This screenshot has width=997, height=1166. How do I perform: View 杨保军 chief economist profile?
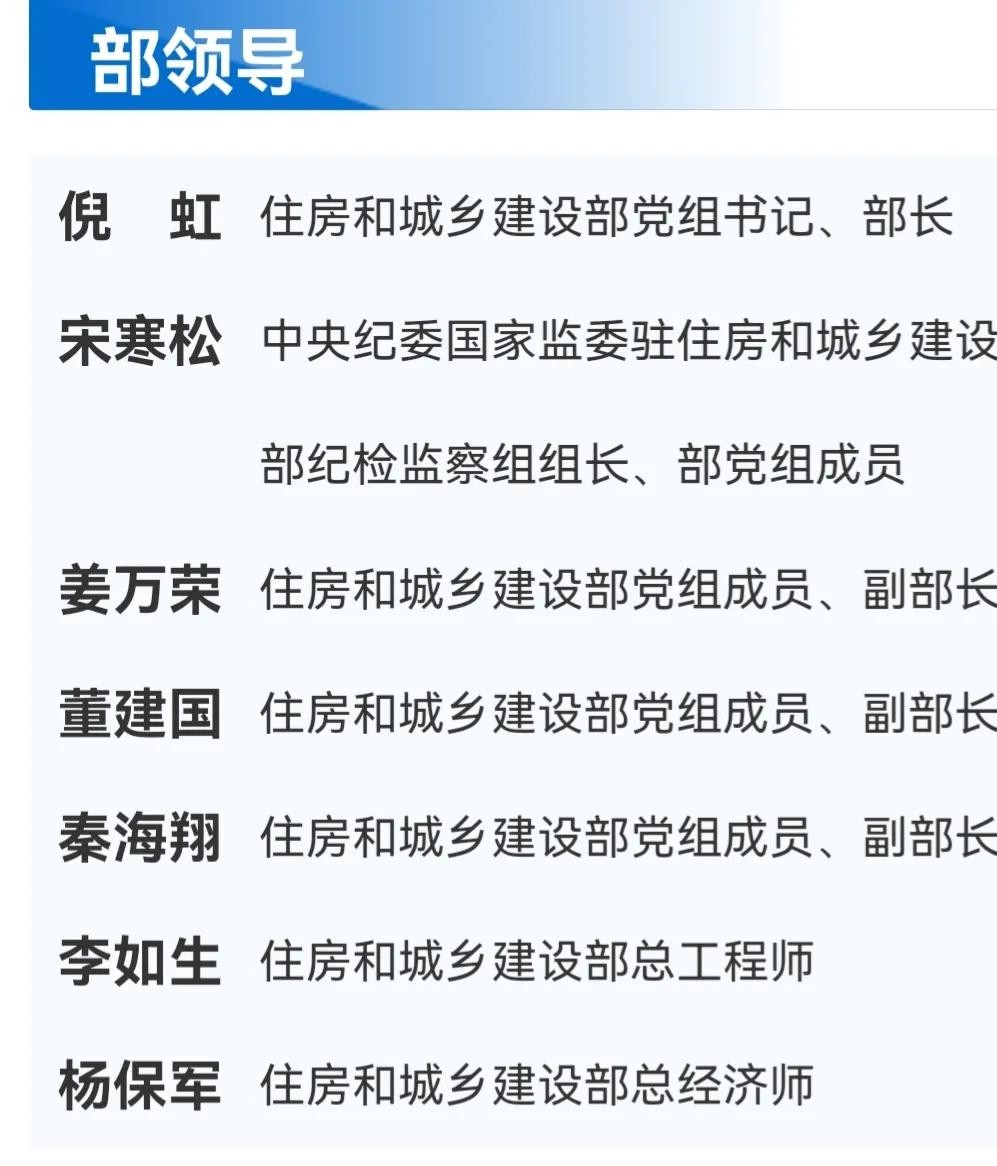[x=139, y=1086]
